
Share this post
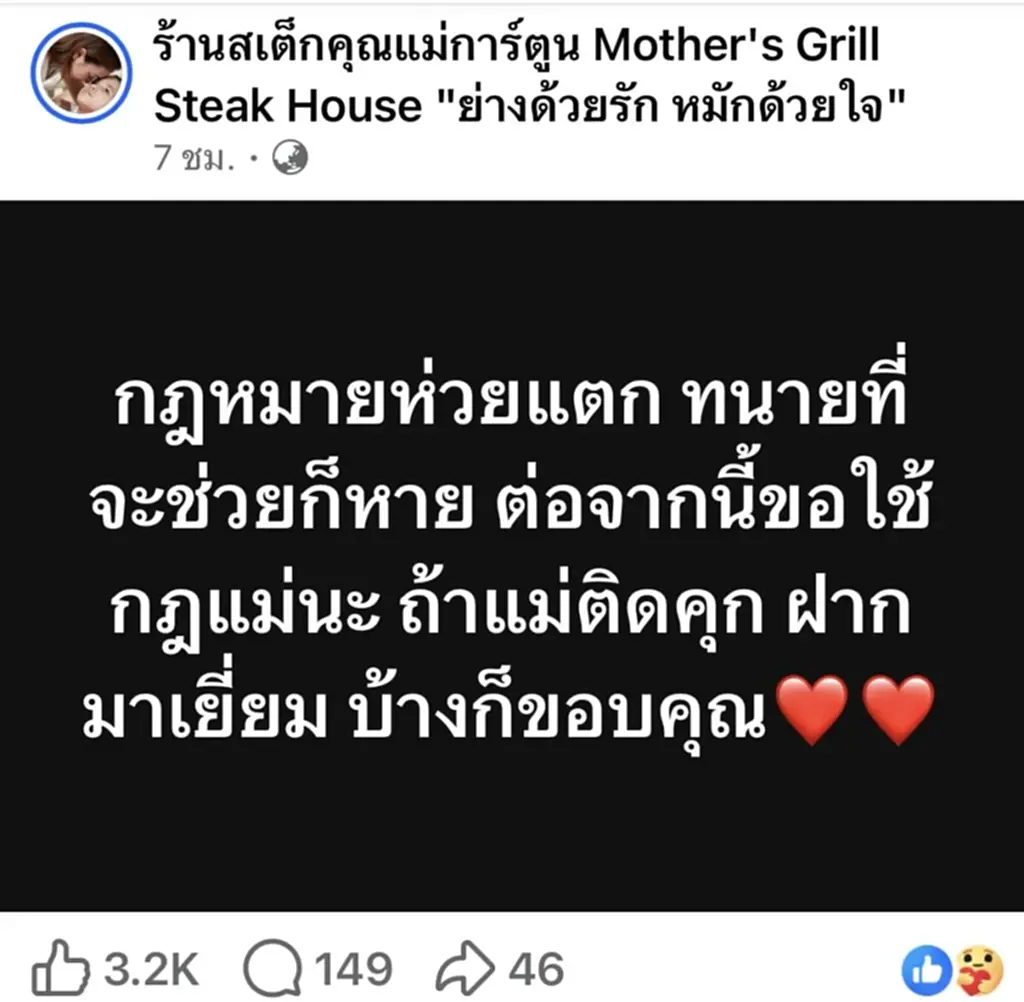[500, 968]
